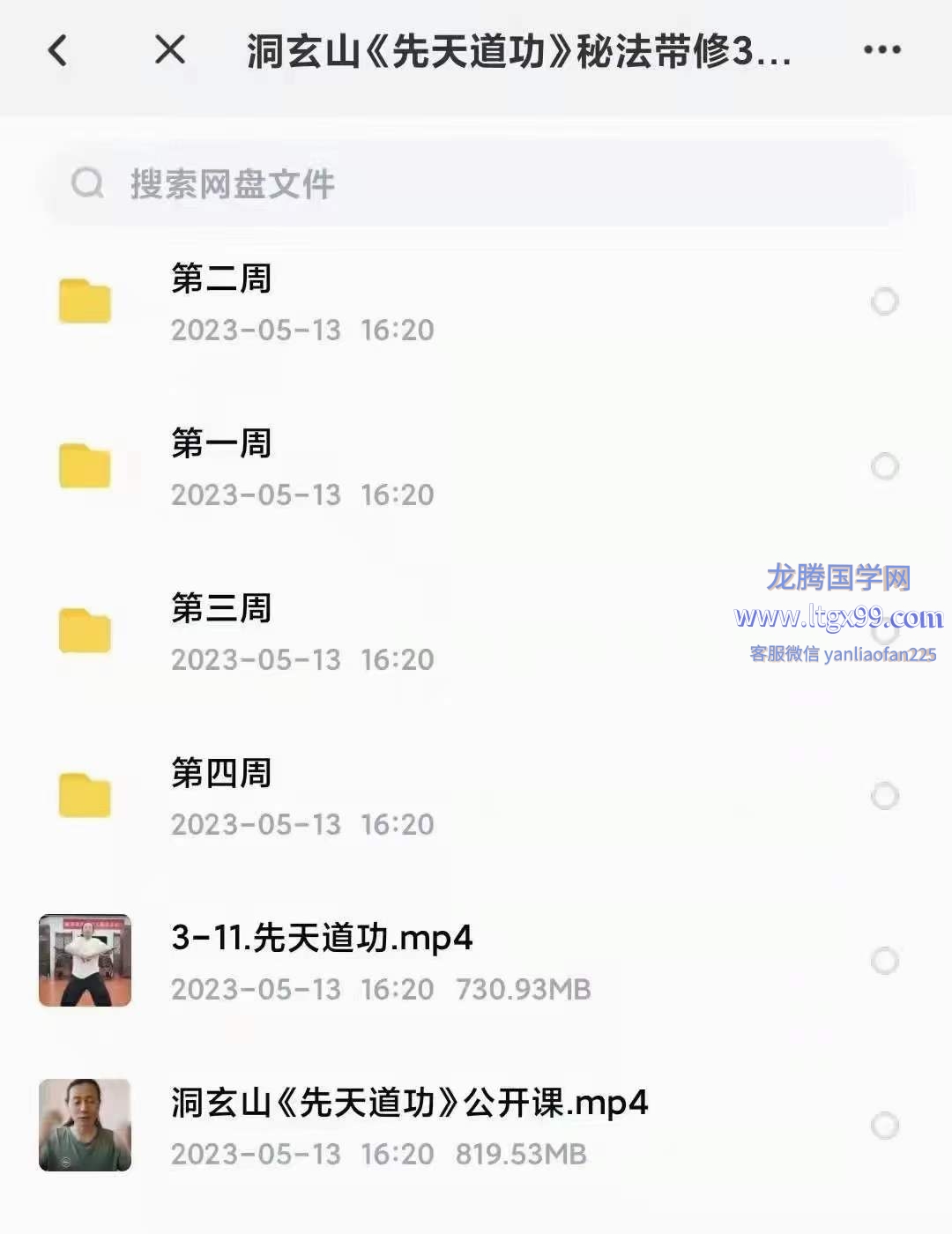Go back using the top-left arrow
The height and width of the screenshot is (1234, 952).
58,50
